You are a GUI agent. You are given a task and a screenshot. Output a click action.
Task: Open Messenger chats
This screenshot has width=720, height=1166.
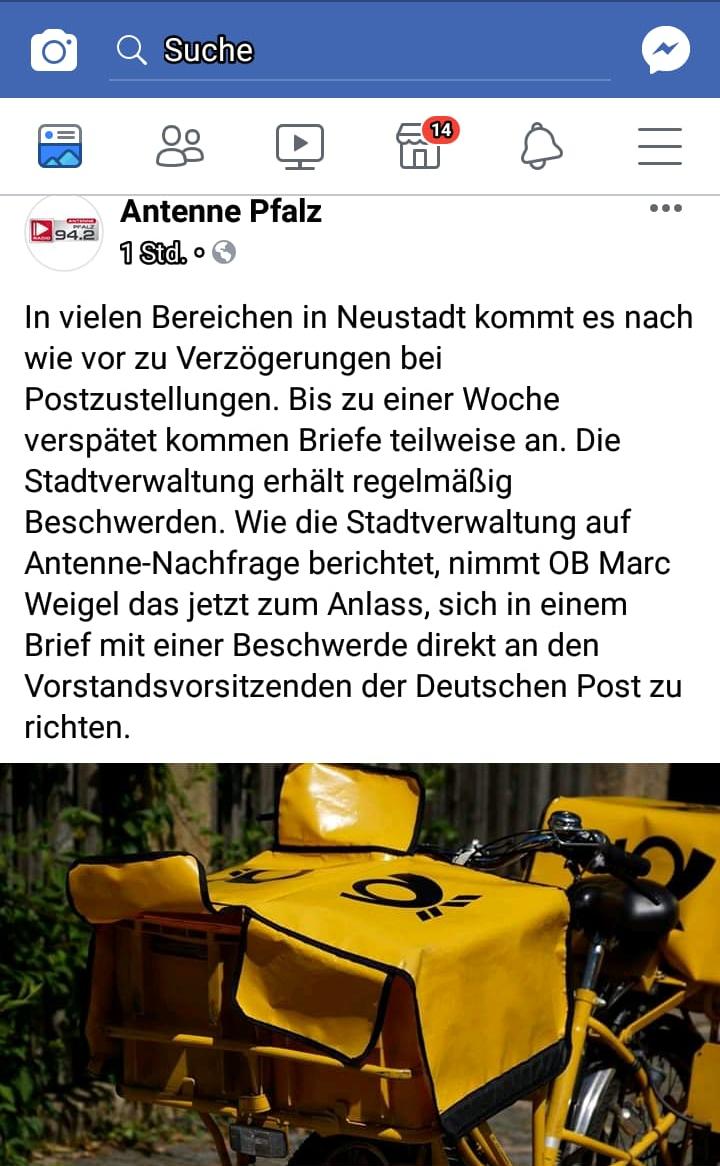pyautogui.click(x=666, y=50)
